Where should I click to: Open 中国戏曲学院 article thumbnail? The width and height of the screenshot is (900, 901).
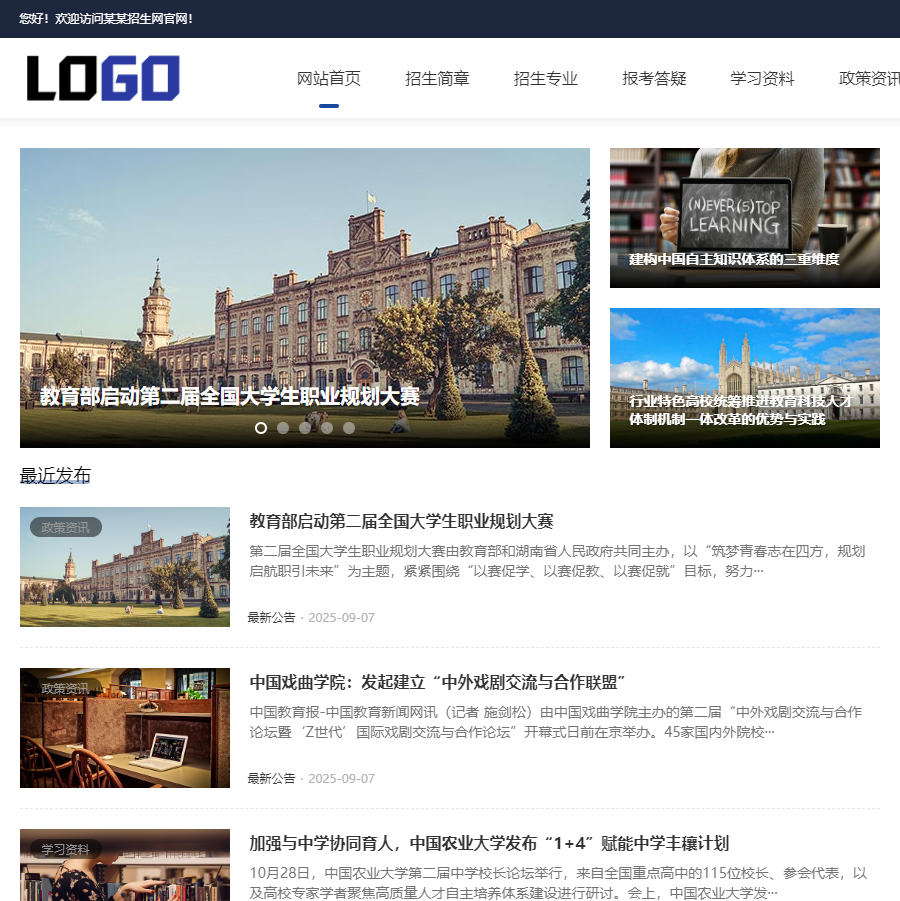coord(125,728)
